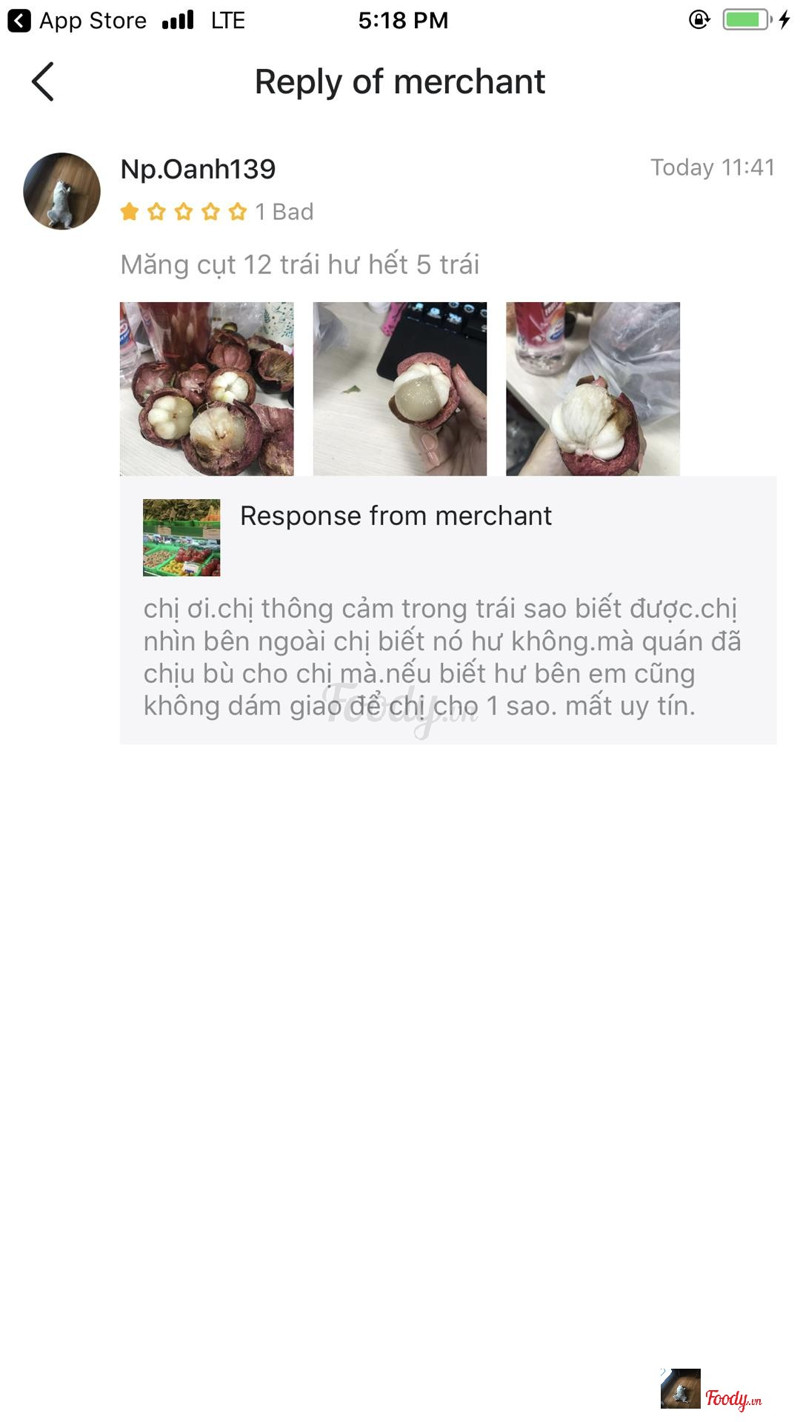Open second photo of mangosteen held in hand
800x1422 pixels.
coord(400,389)
